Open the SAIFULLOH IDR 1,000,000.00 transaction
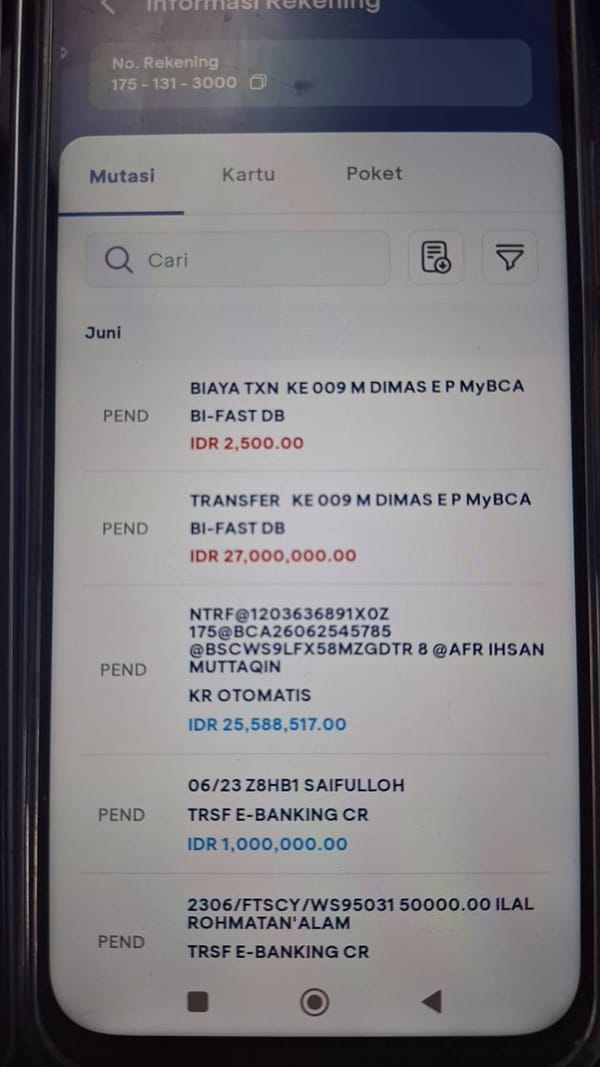Image resolution: width=600 pixels, height=1067 pixels. (314, 814)
